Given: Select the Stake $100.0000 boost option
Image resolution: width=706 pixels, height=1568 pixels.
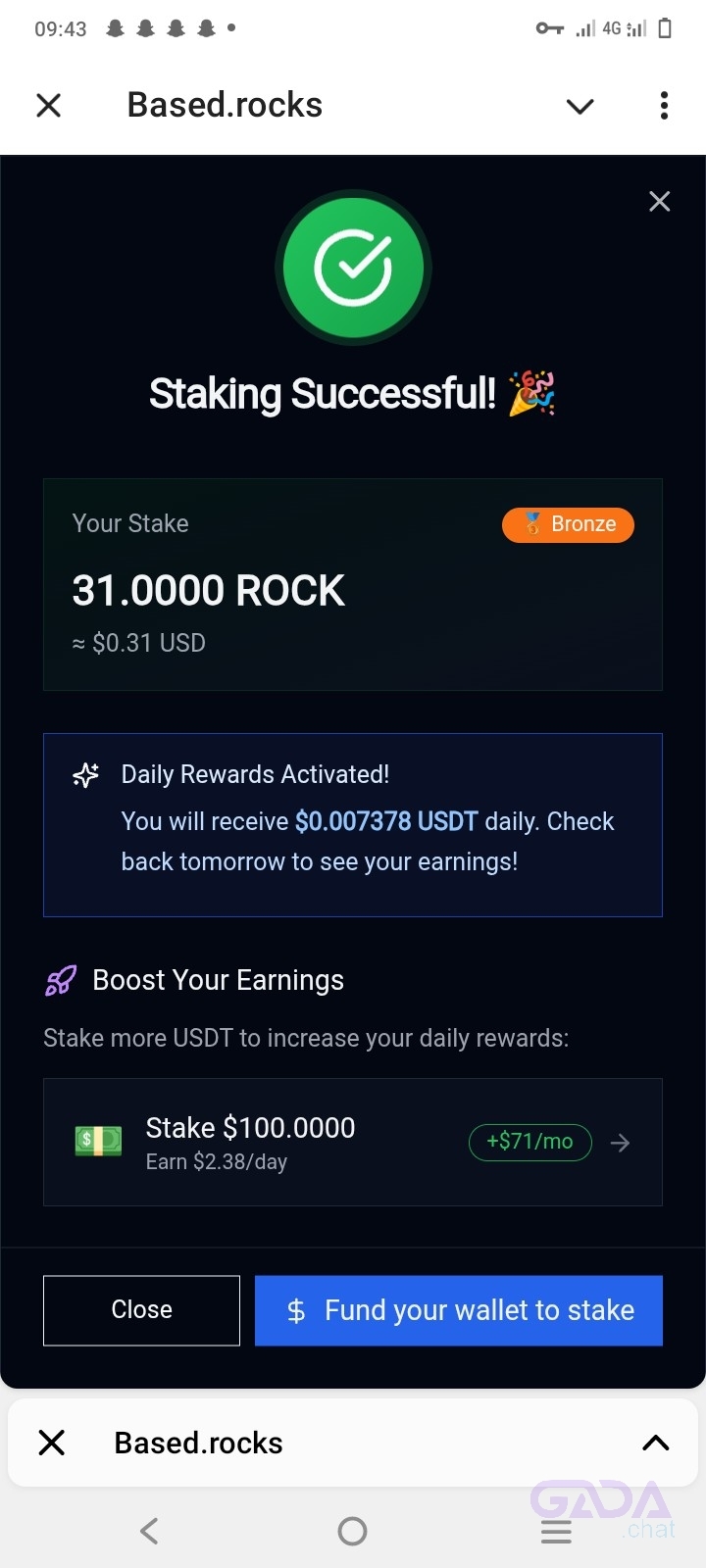Looking at the screenshot, I should pos(353,1142).
